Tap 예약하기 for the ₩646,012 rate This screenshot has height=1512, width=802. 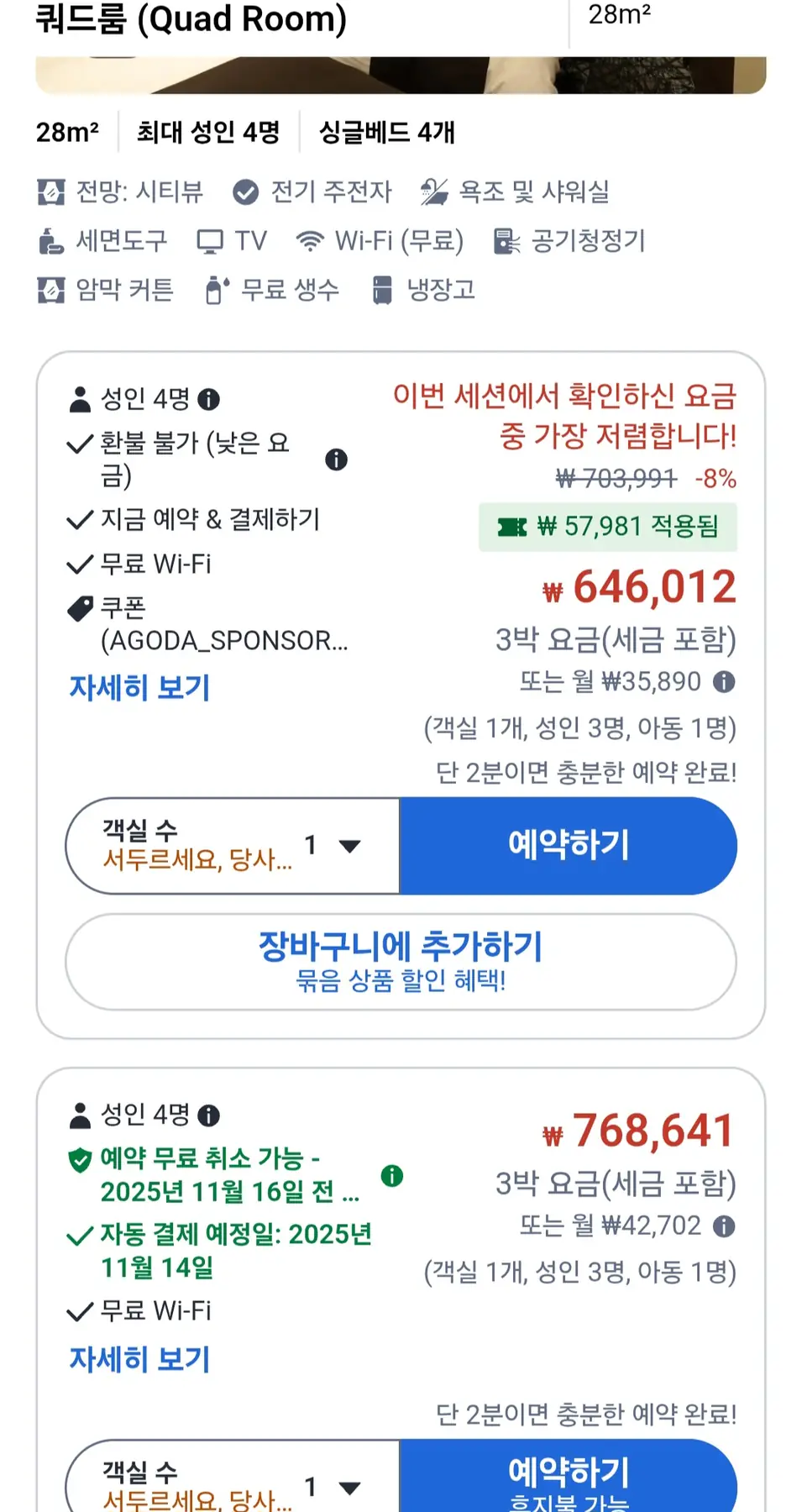point(568,845)
